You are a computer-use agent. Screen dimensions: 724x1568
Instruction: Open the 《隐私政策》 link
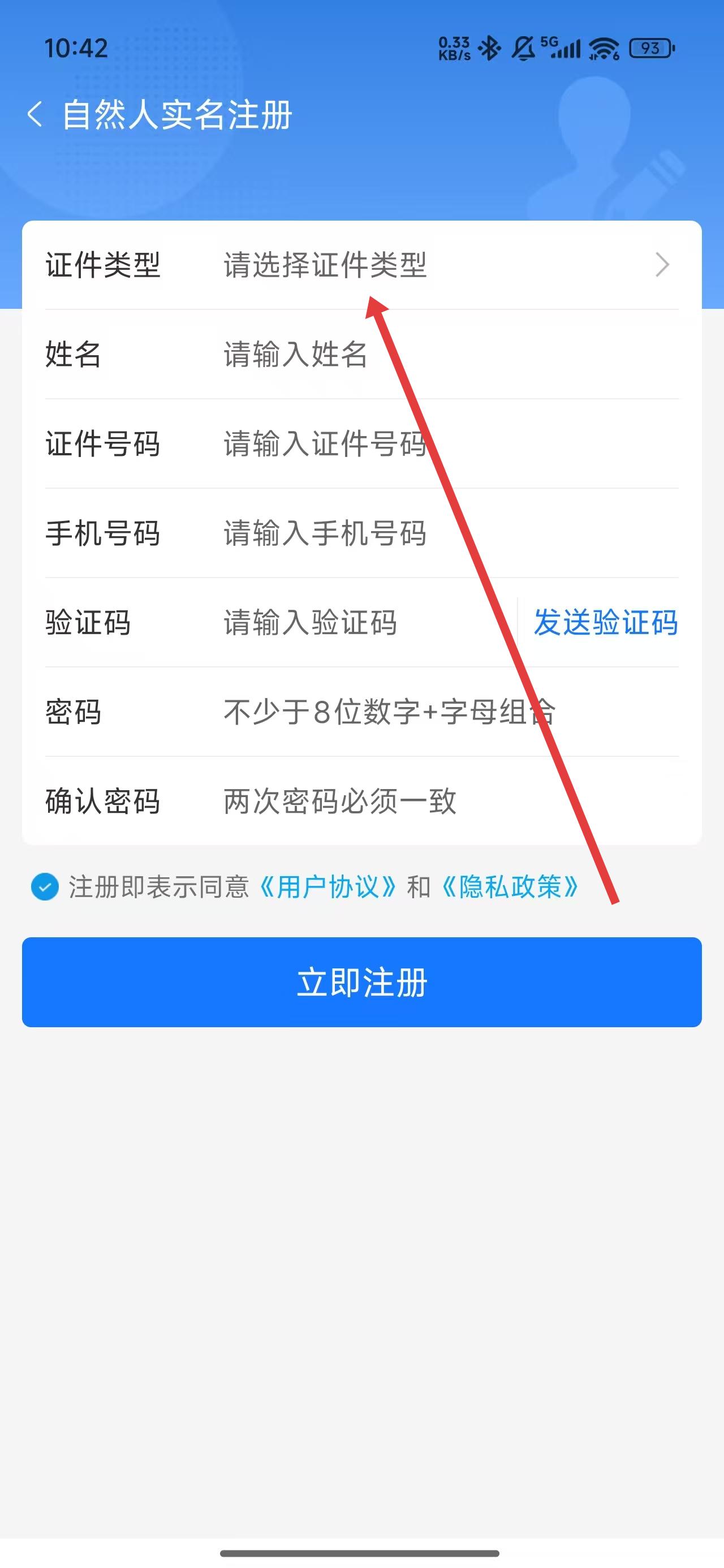[x=510, y=887]
